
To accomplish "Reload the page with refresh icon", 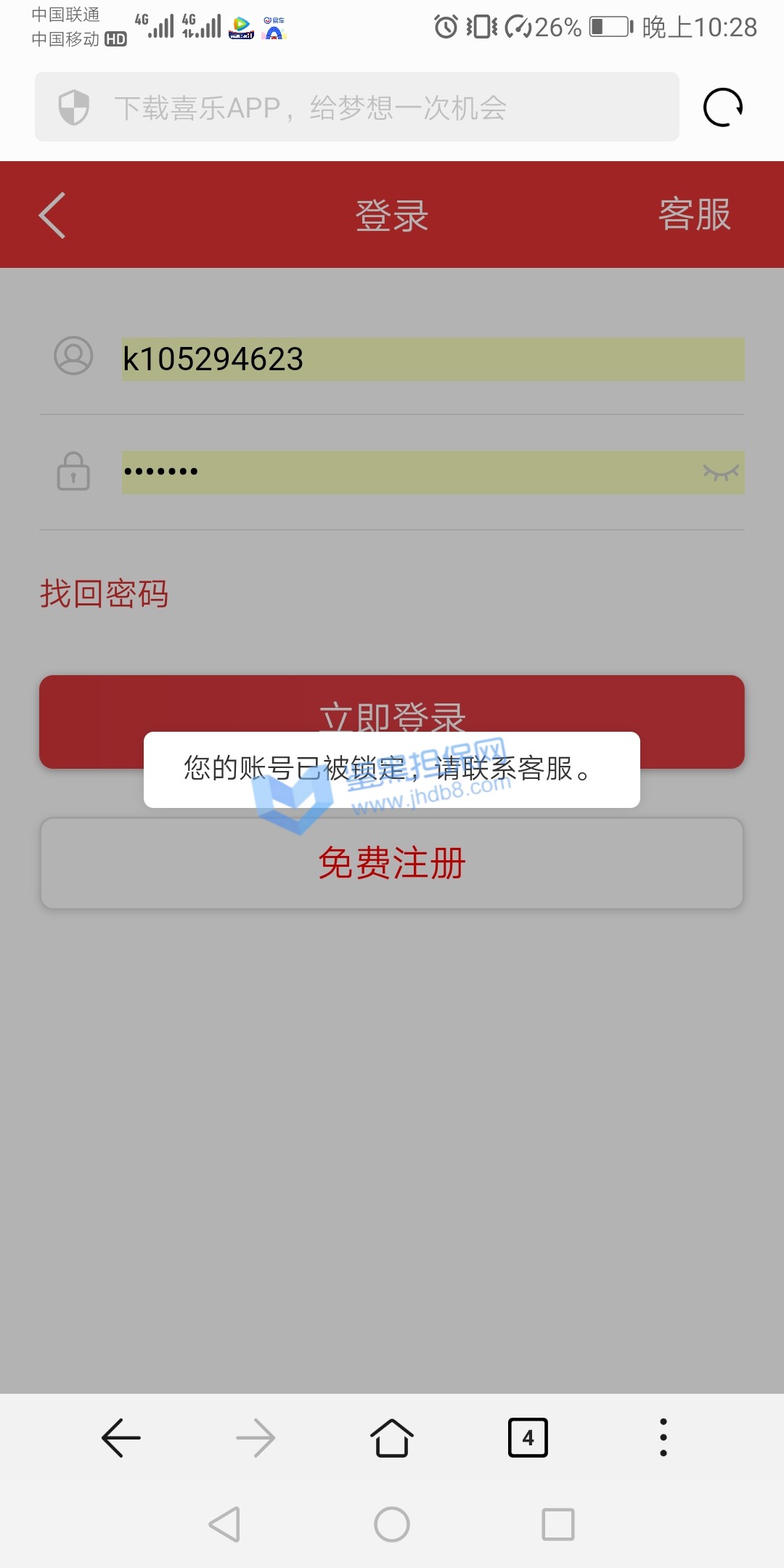I will pyautogui.click(x=723, y=107).
